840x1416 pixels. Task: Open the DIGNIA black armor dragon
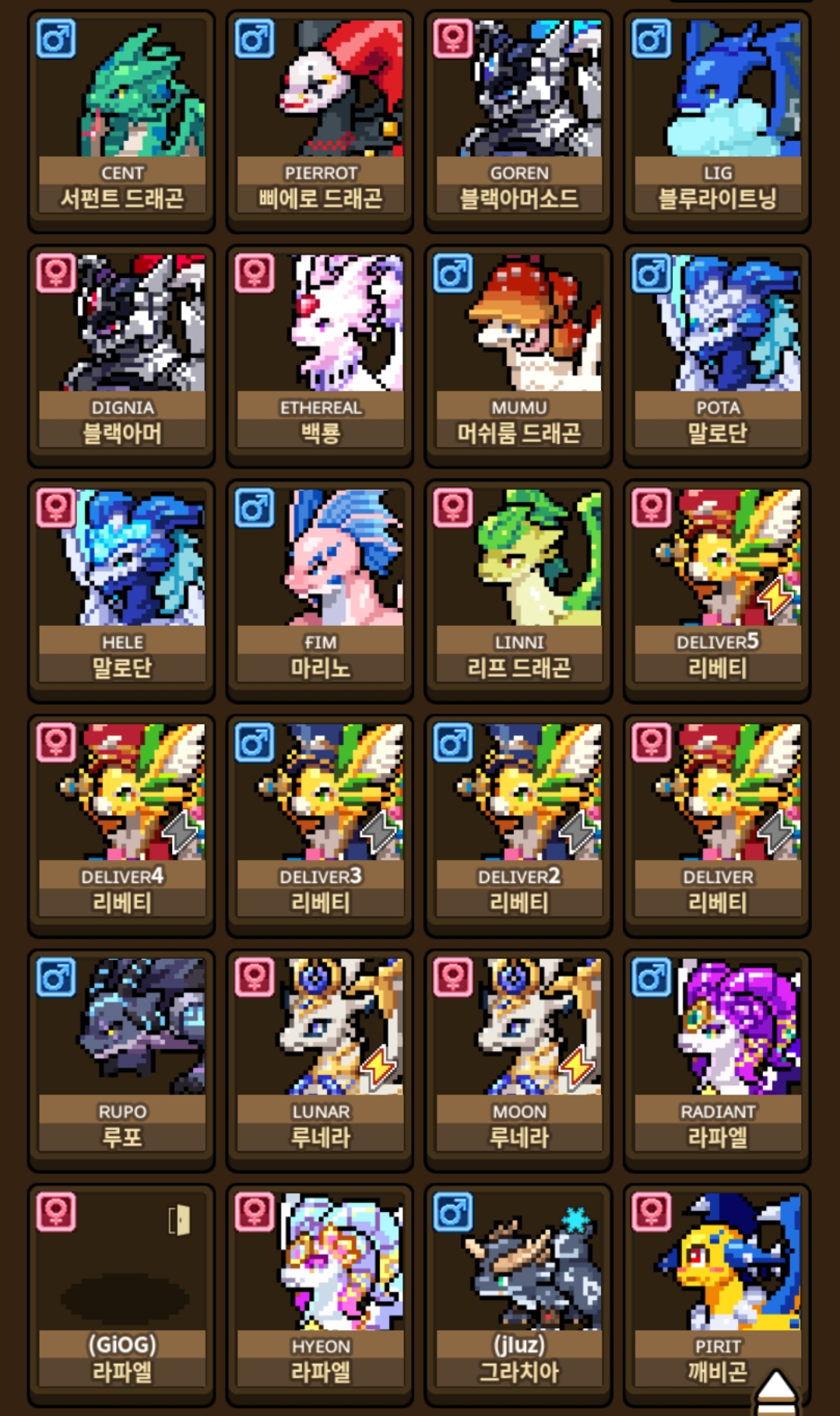(x=121, y=354)
